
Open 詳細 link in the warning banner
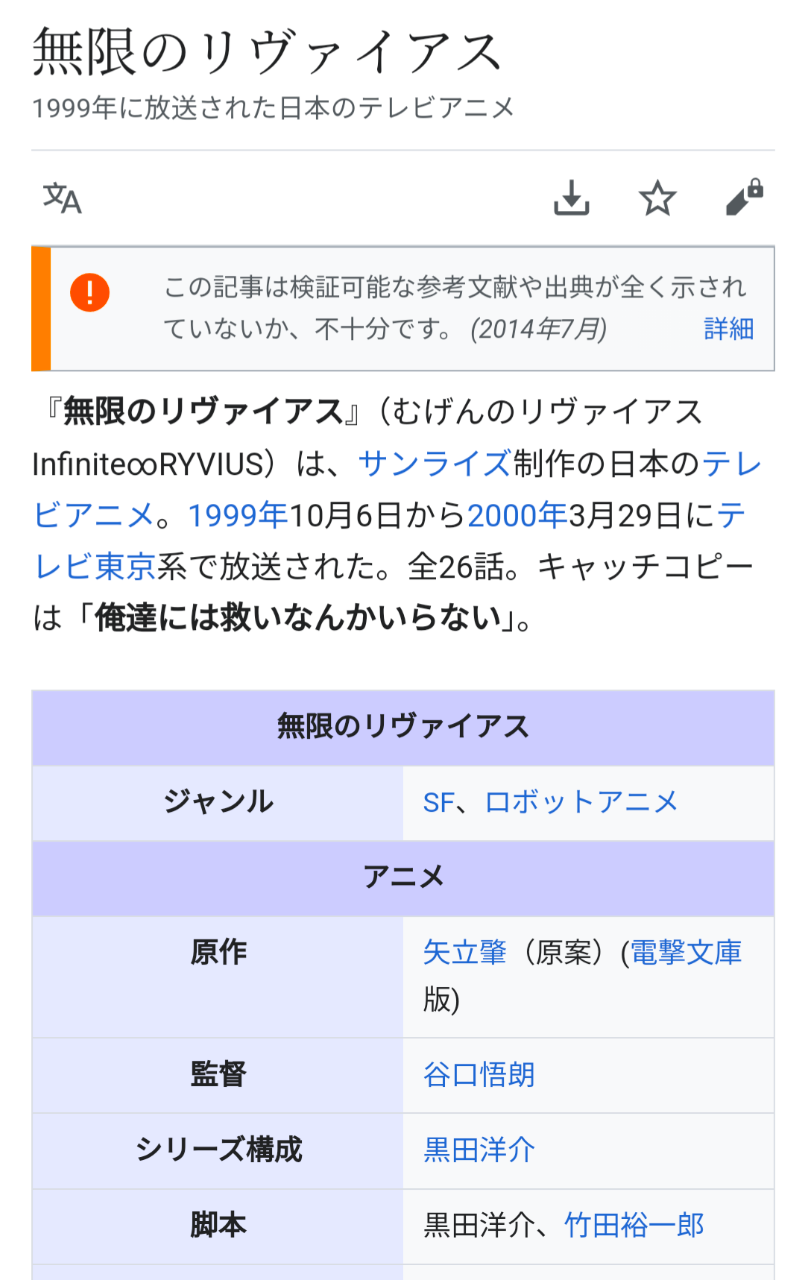pyautogui.click(x=728, y=329)
